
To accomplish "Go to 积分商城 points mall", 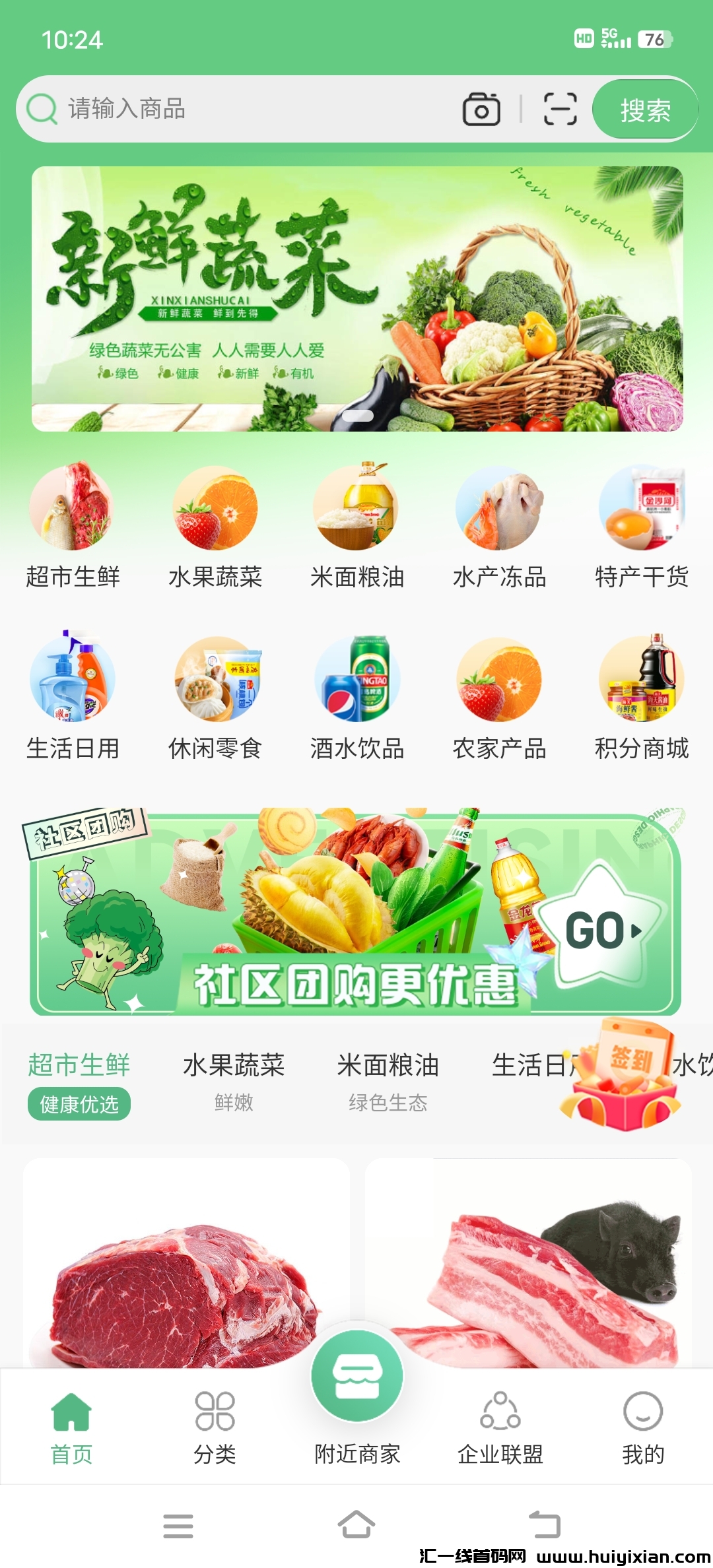I will coord(642,680).
